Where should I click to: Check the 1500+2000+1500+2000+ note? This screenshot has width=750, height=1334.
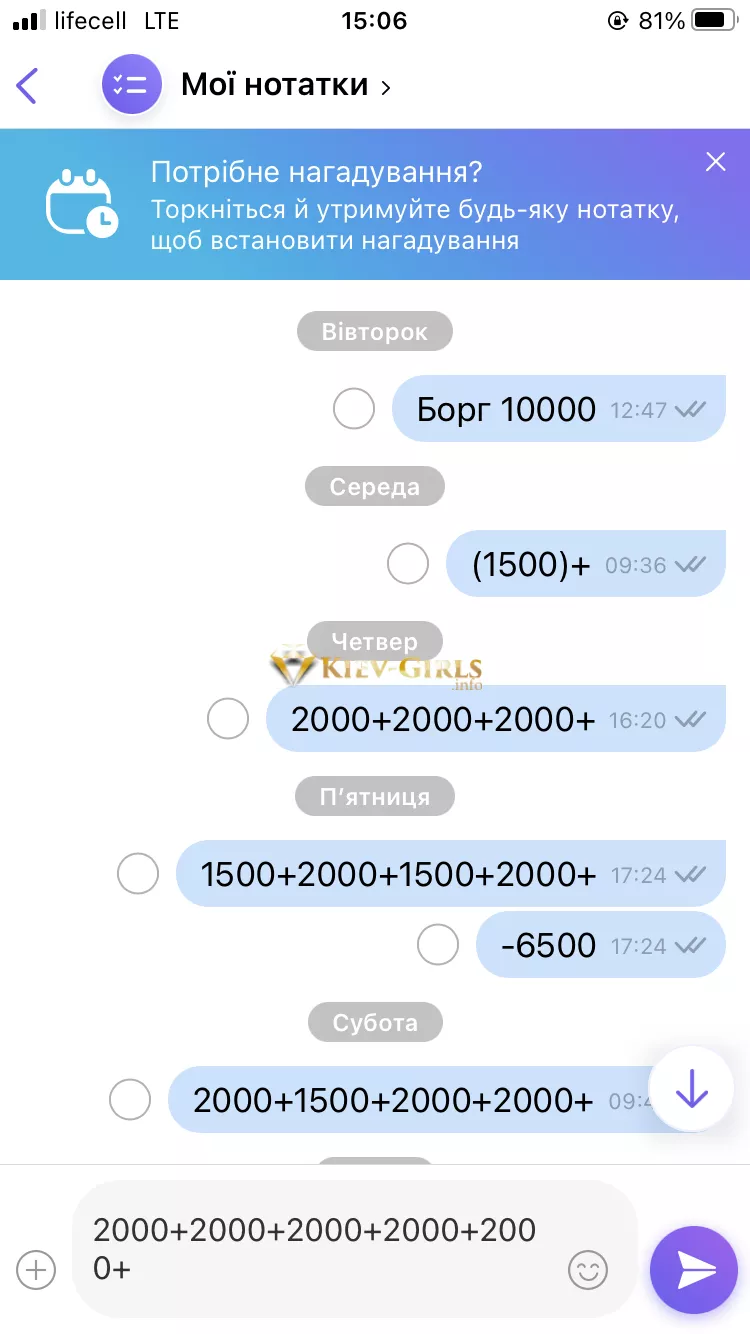[138, 874]
